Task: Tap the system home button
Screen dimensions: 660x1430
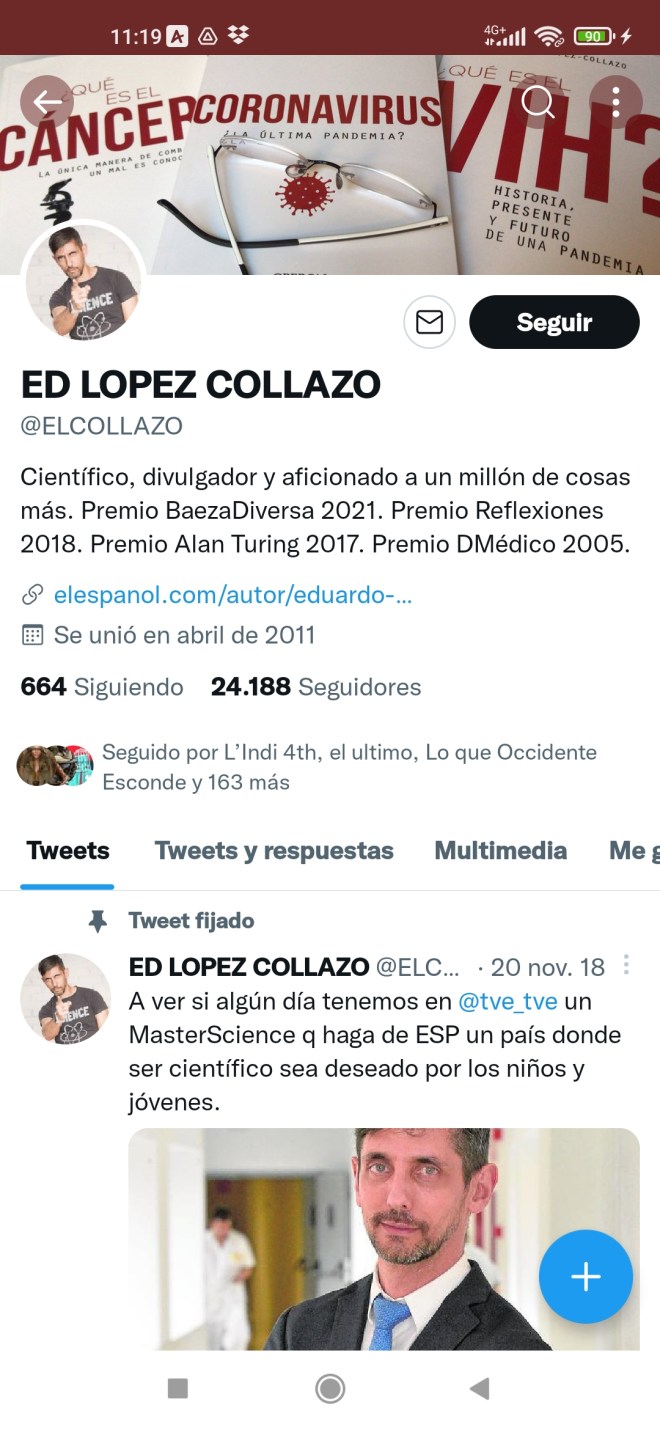Action: pyautogui.click(x=330, y=1388)
